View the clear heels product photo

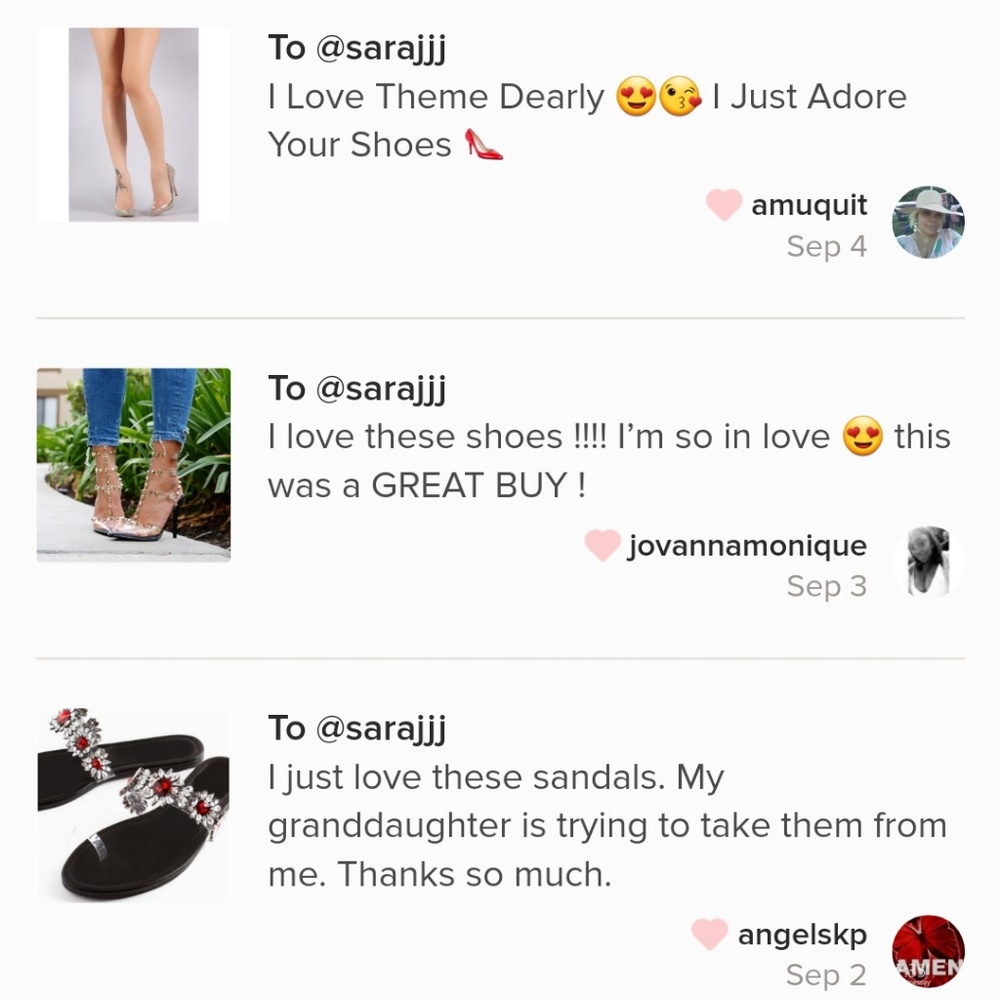pyautogui.click(x=133, y=124)
